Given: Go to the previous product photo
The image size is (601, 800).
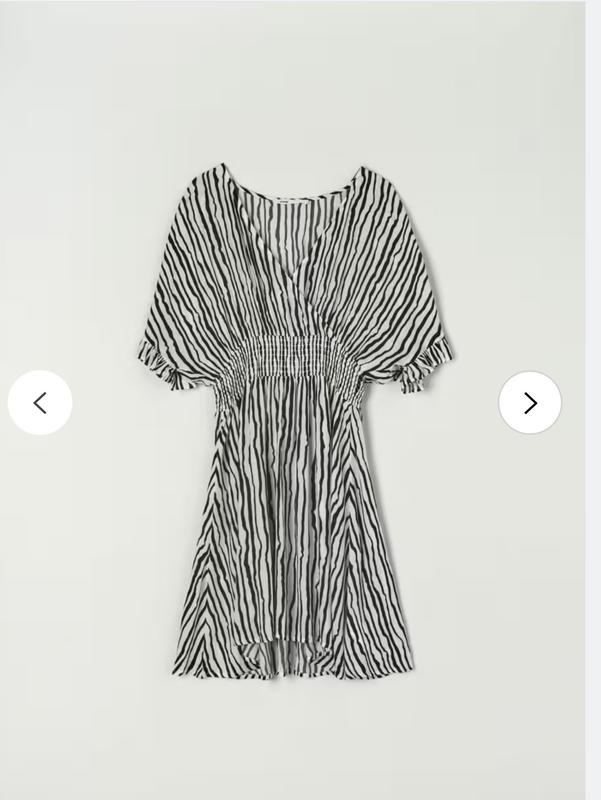Looking at the screenshot, I should pos(40,403).
